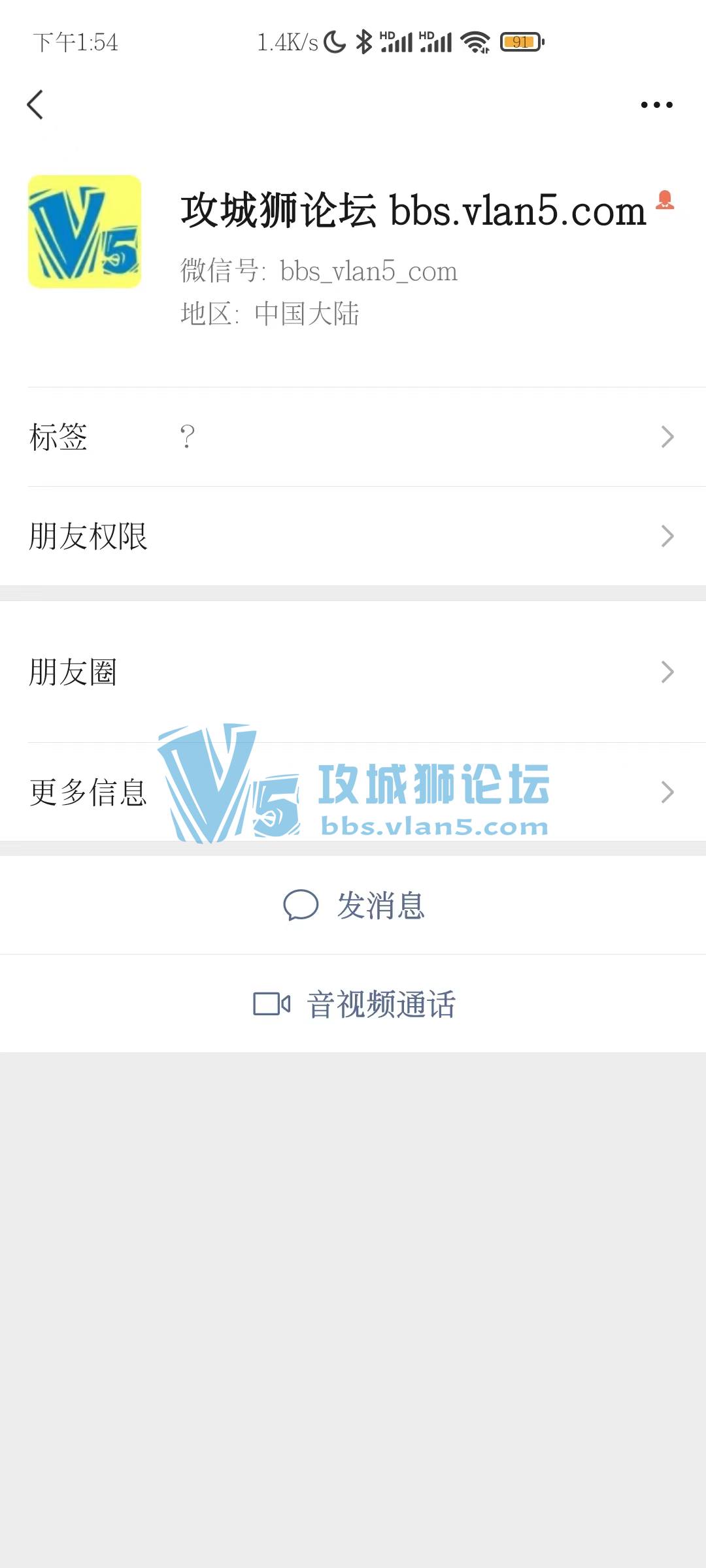Open 更多信息 details
The height and width of the screenshot is (1568, 706).
(353, 792)
